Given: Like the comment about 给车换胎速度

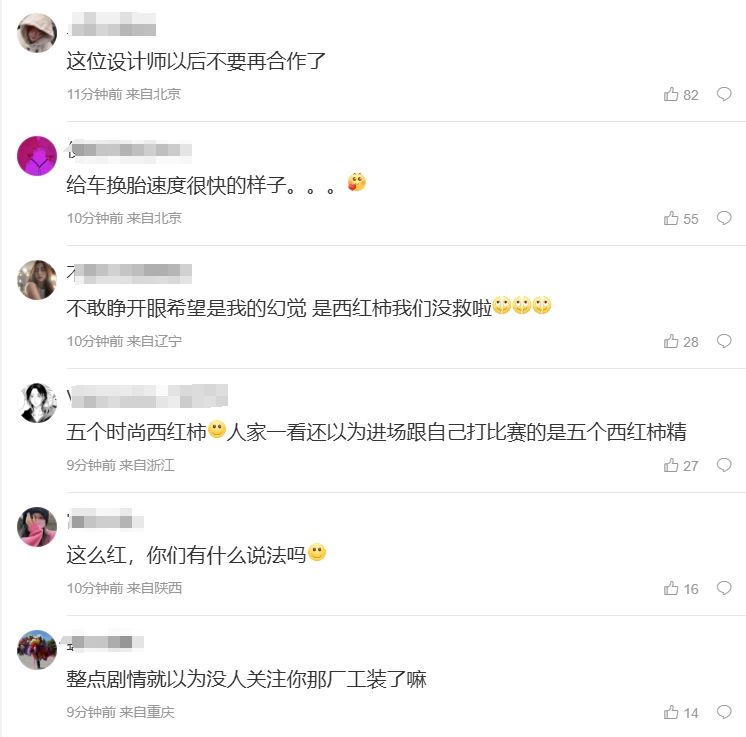Looking at the screenshot, I should (671, 218).
